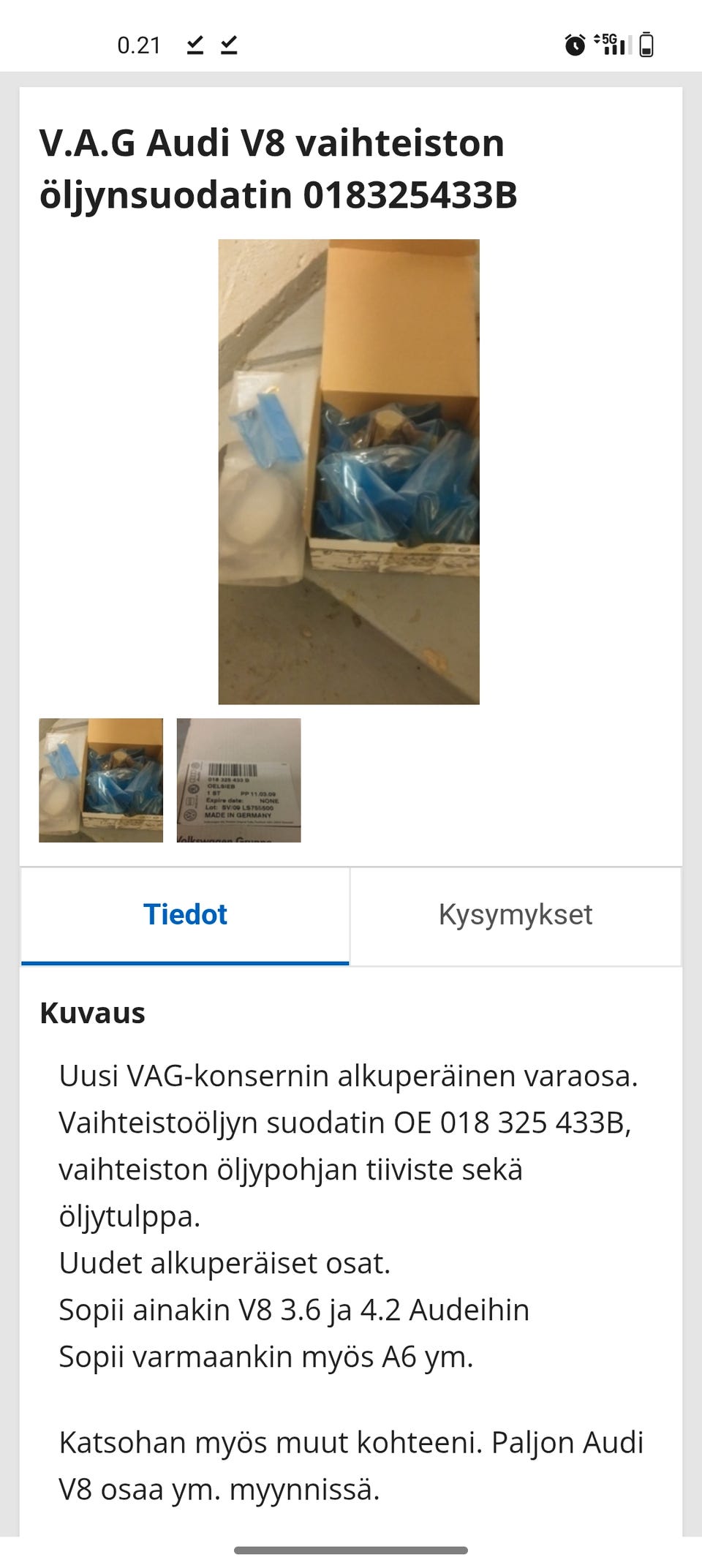Tap the listing title text
Screen dimensions: 702x1568
click(x=271, y=144)
